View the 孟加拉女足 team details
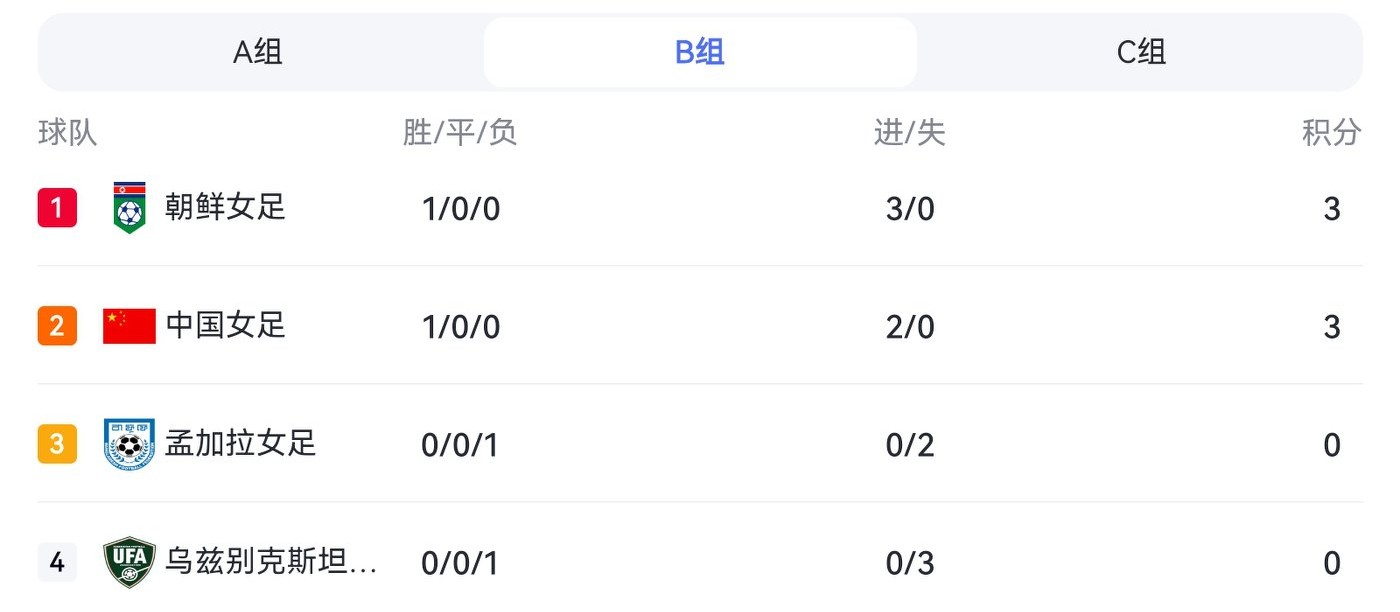 click(240, 444)
